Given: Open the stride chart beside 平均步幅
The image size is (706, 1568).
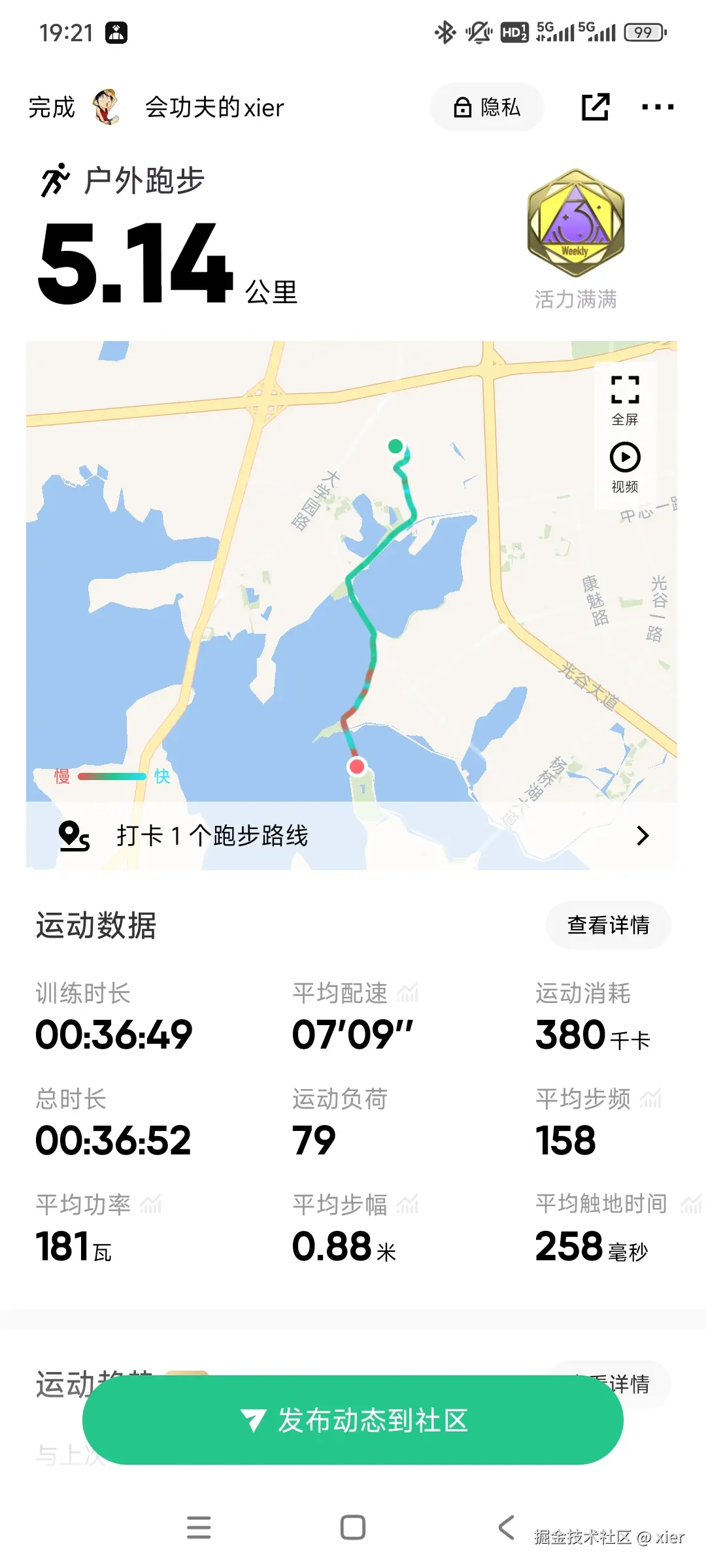Looking at the screenshot, I should click(x=409, y=1204).
